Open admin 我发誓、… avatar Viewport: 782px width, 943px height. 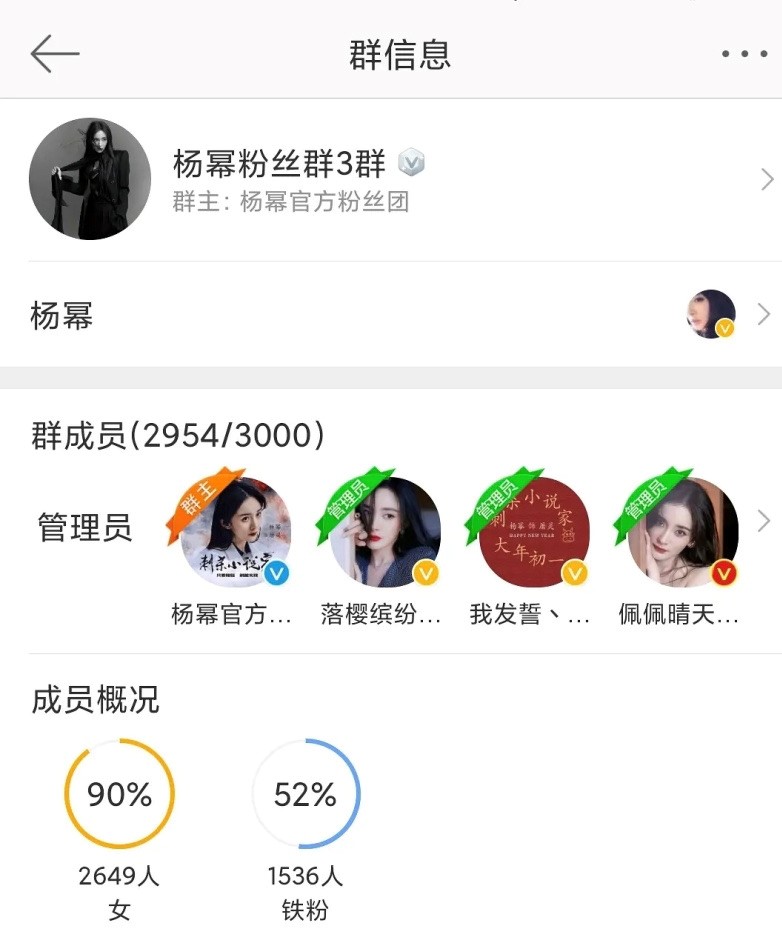532,531
